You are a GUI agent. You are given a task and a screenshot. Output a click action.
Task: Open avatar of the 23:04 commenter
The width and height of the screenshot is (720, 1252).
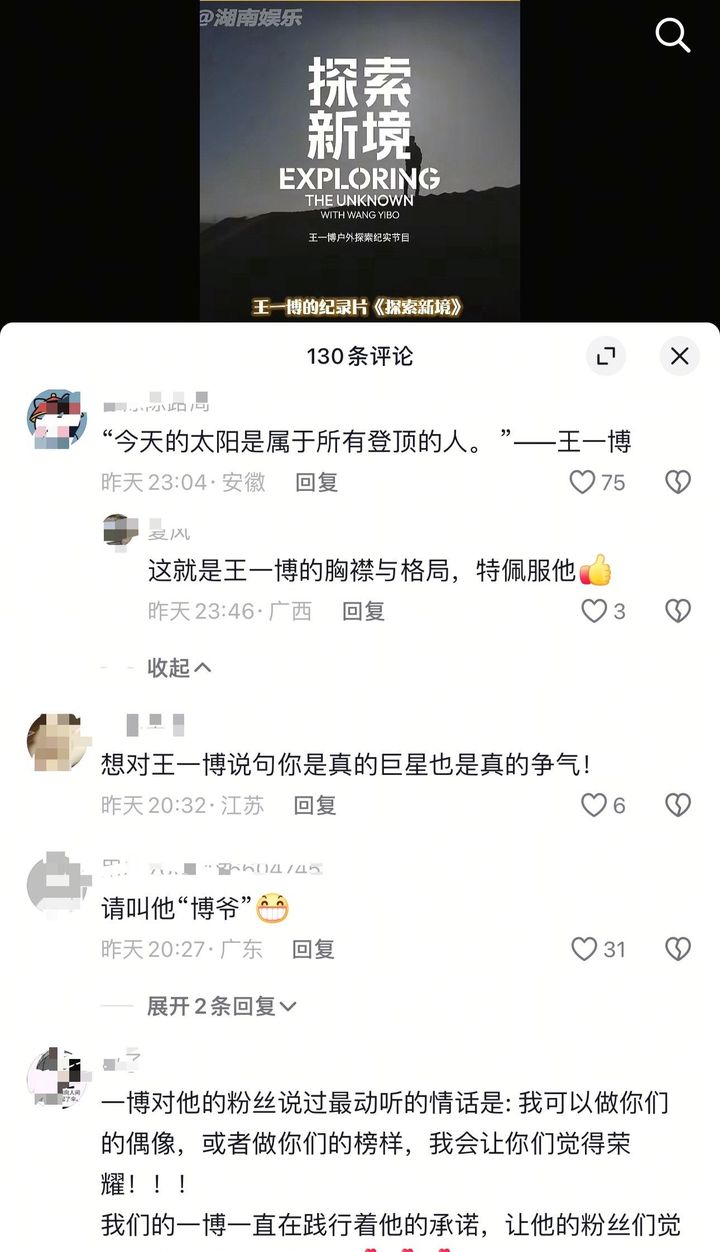pyautogui.click(x=56, y=419)
